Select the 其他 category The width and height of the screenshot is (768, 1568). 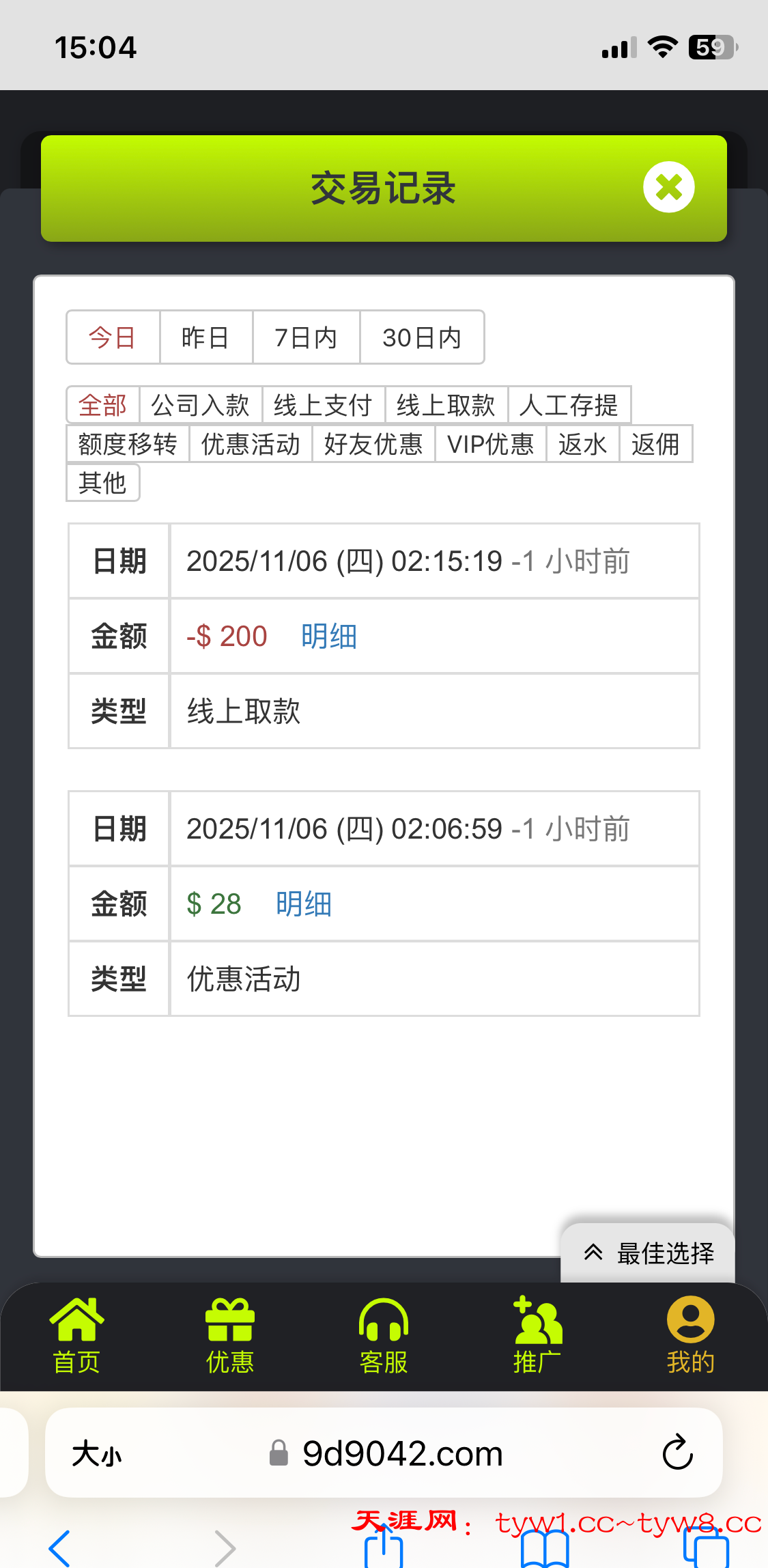pos(102,483)
